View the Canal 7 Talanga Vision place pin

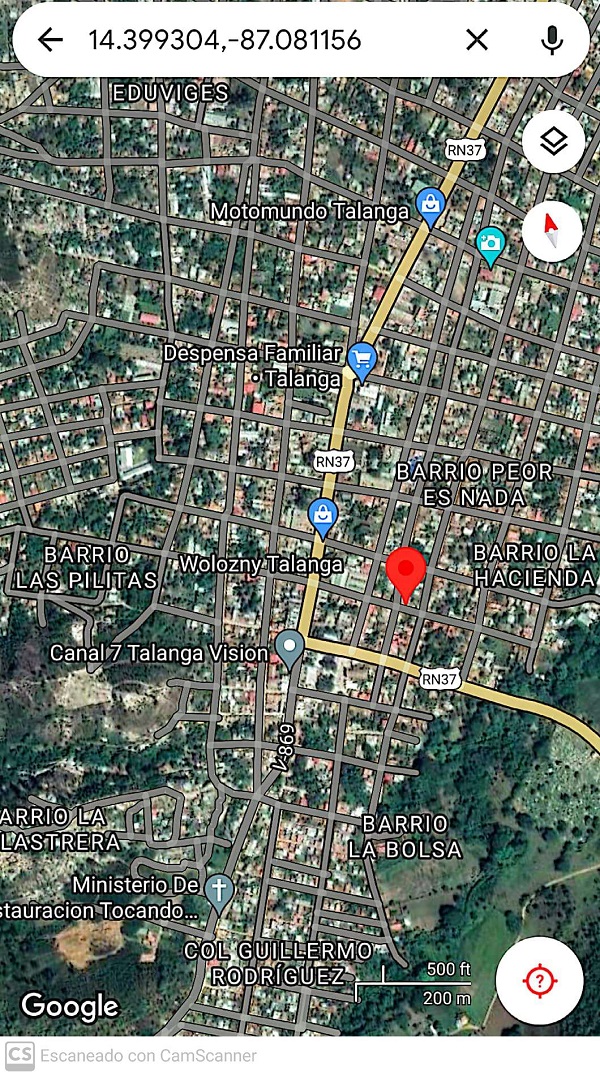tap(290, 647)
